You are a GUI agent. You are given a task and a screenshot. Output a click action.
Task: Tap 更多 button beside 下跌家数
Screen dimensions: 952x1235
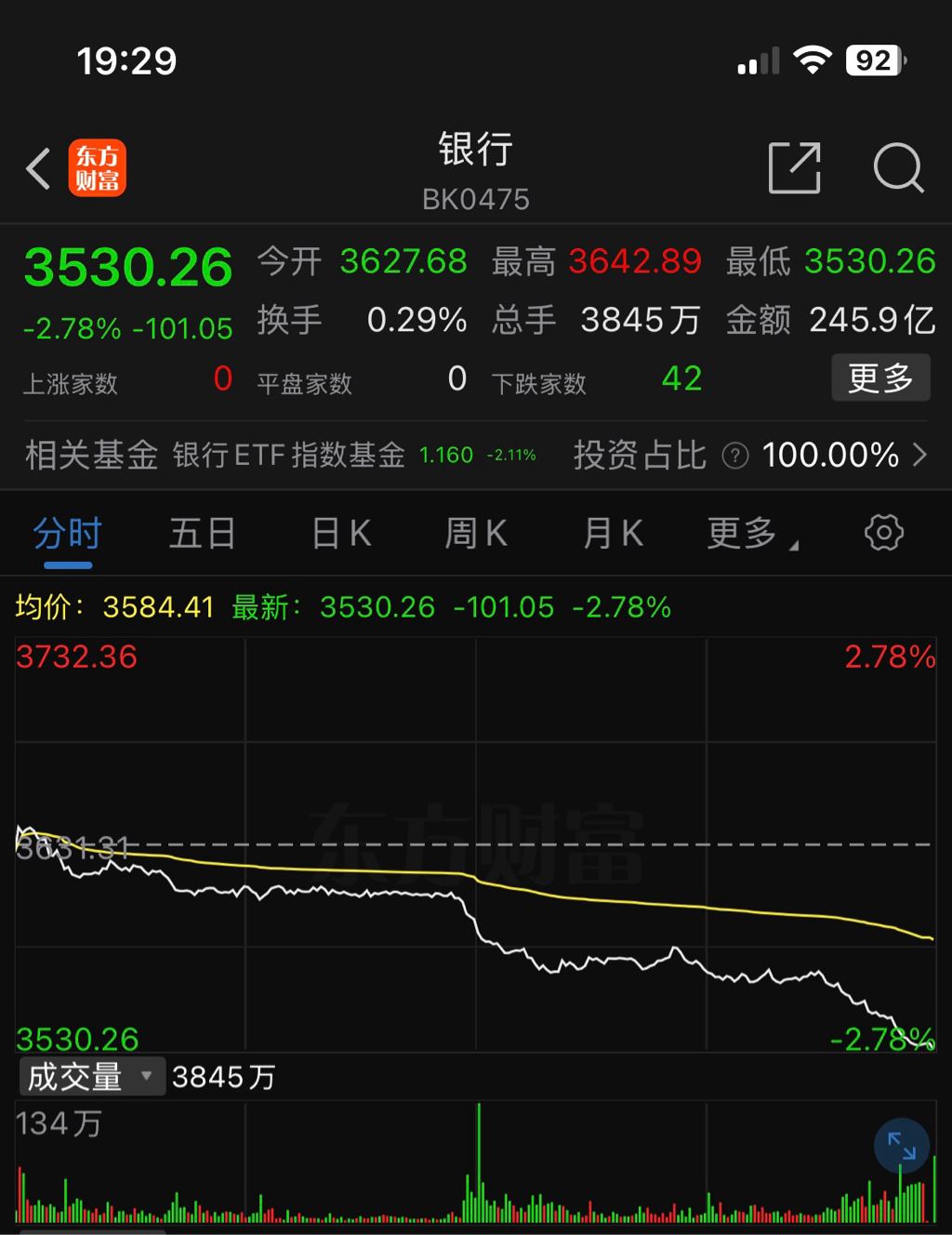click(879, 378)
